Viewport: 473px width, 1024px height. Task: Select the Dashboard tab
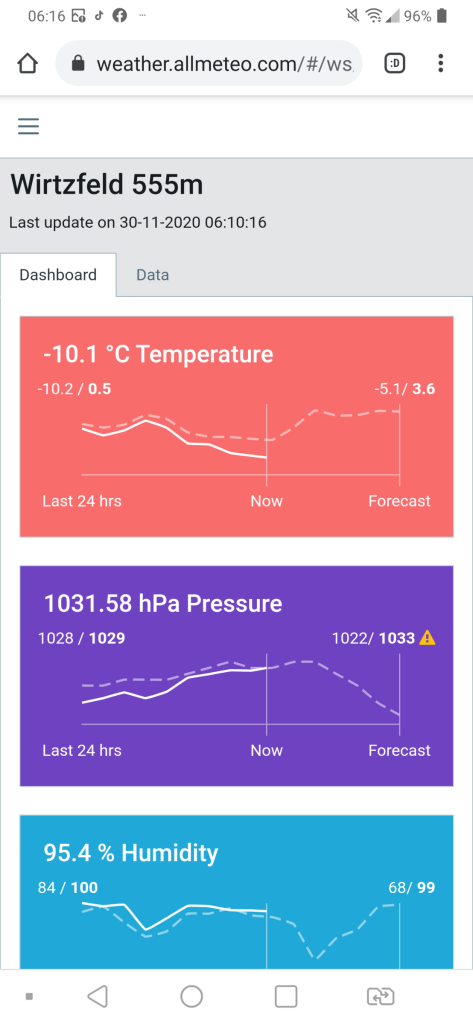(58, 275)
